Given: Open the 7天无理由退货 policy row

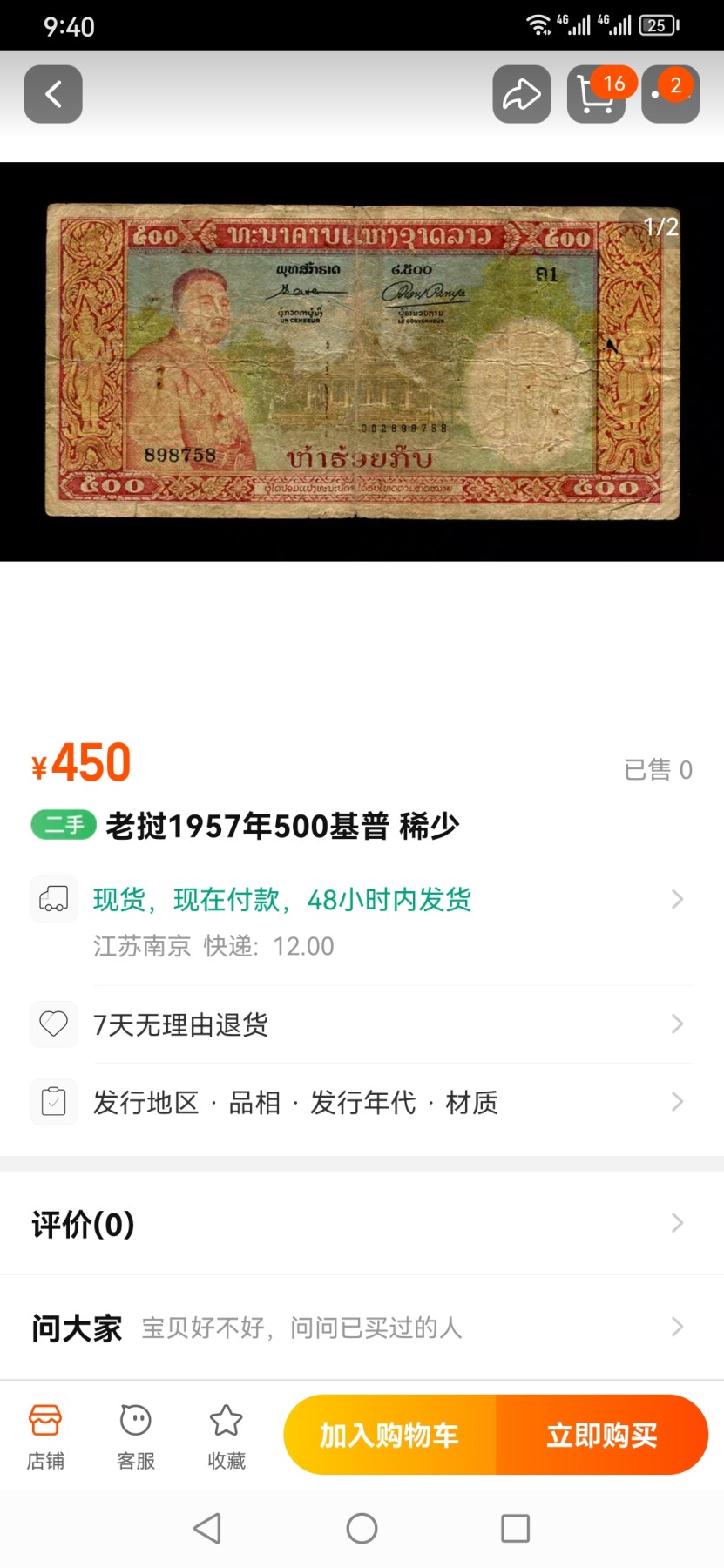Looking at the screenshot, I should click(362, 1024).
